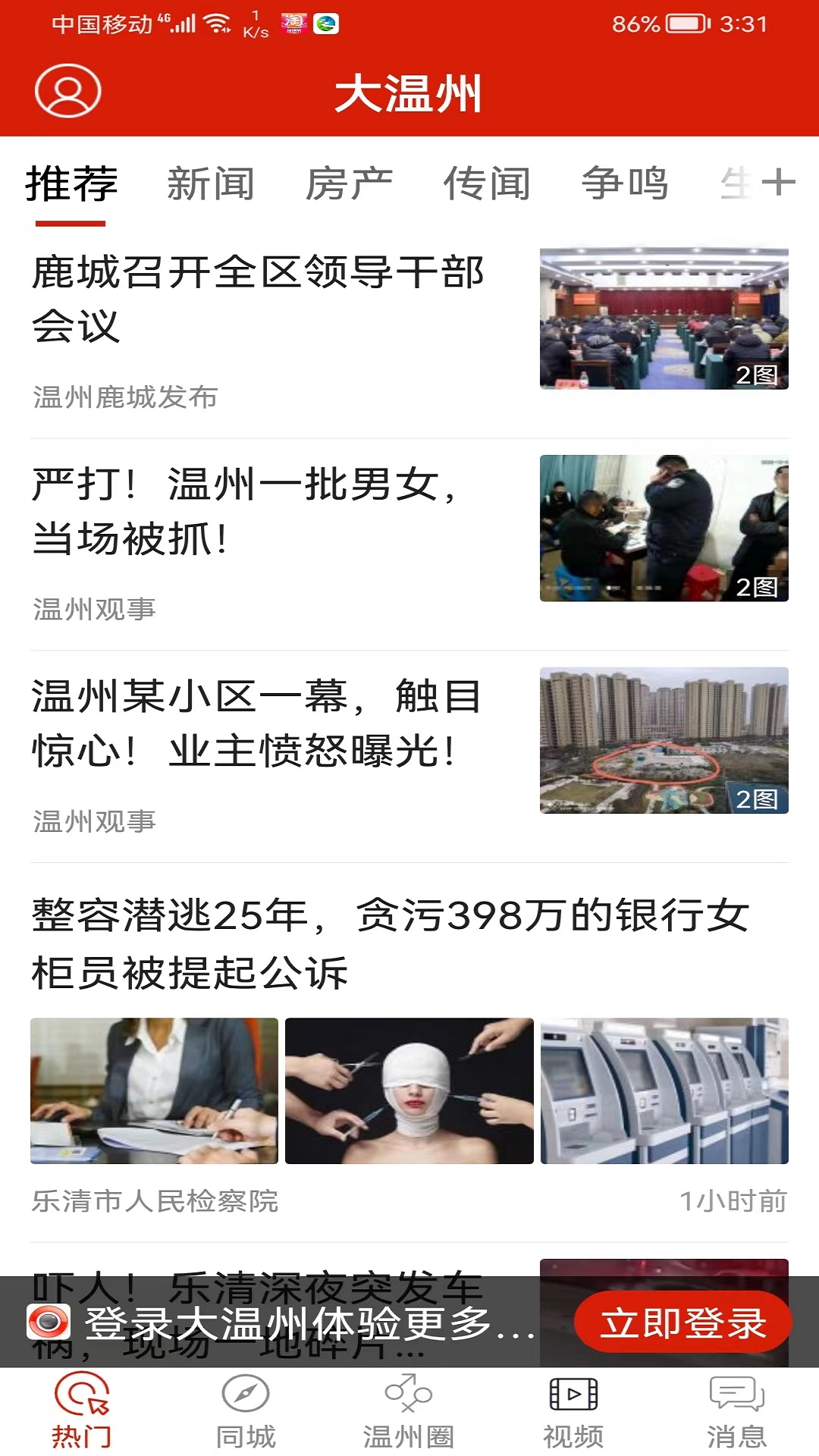Open article 温州某小区一幕，触目惊心

256,723
